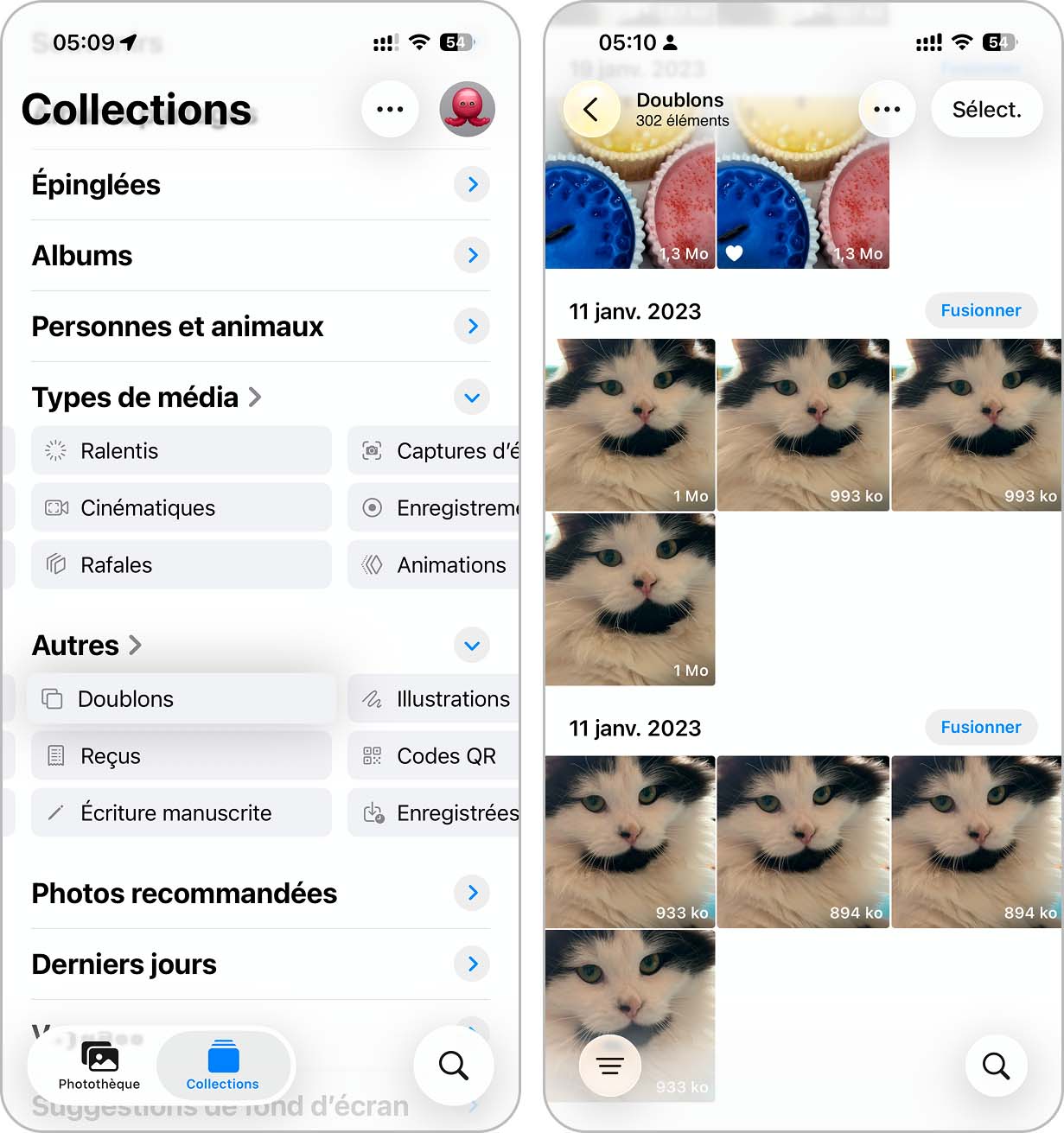1064x1133 pixels.
Task: Tap the Sélect. button
Action: [x=986, y=110]
